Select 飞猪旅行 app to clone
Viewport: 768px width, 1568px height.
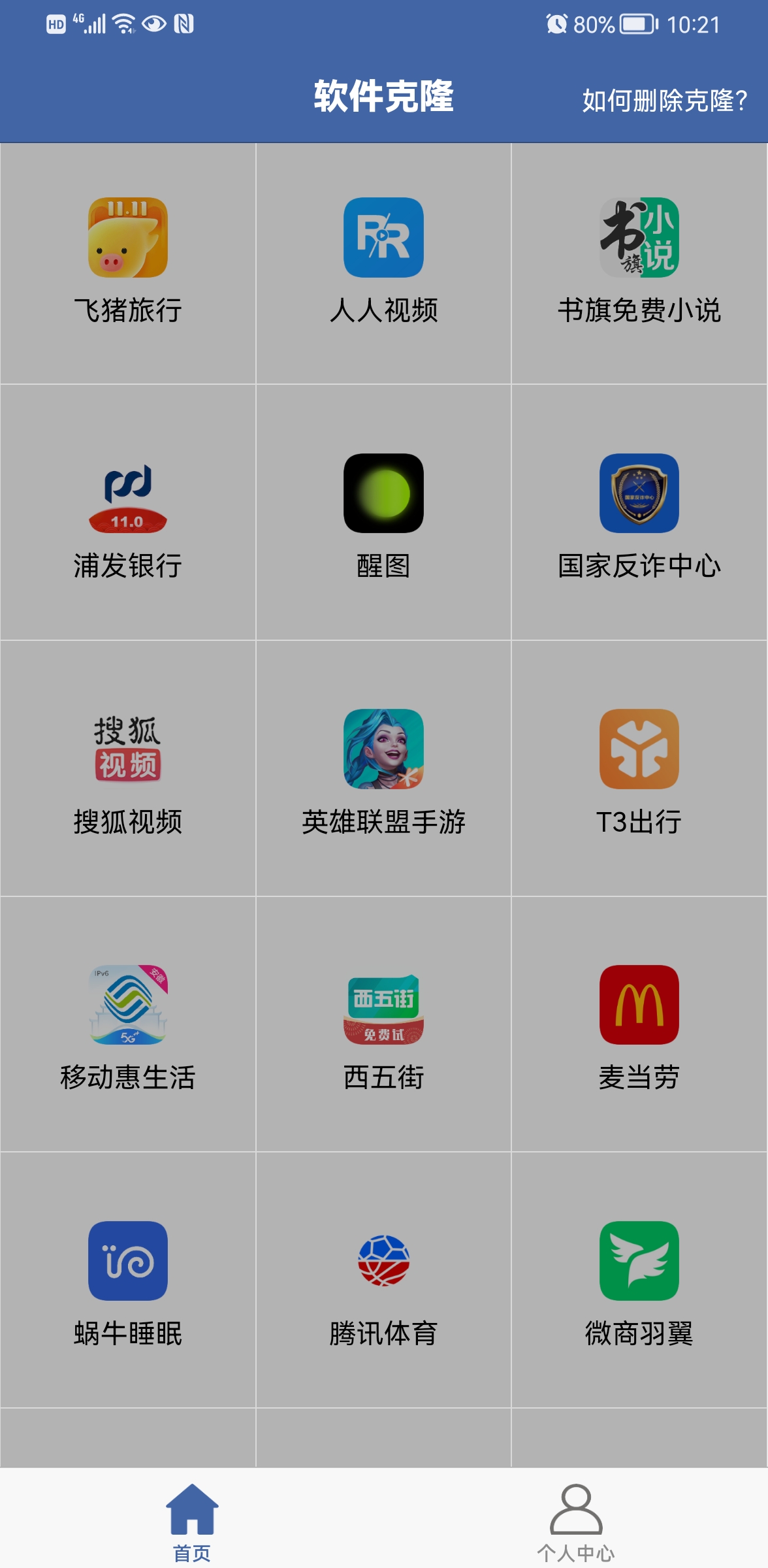(x=128, y=263)
